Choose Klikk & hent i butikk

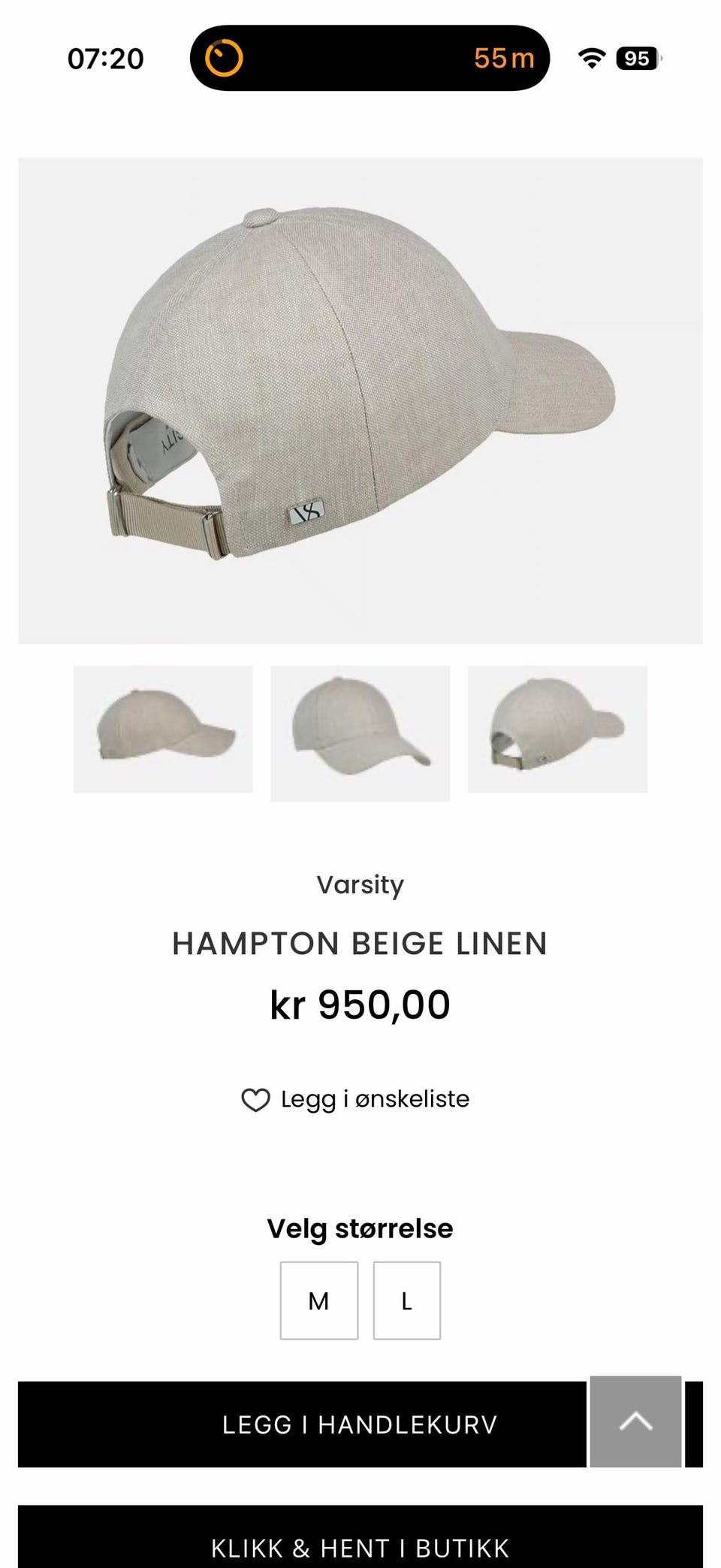[360, 1536]
